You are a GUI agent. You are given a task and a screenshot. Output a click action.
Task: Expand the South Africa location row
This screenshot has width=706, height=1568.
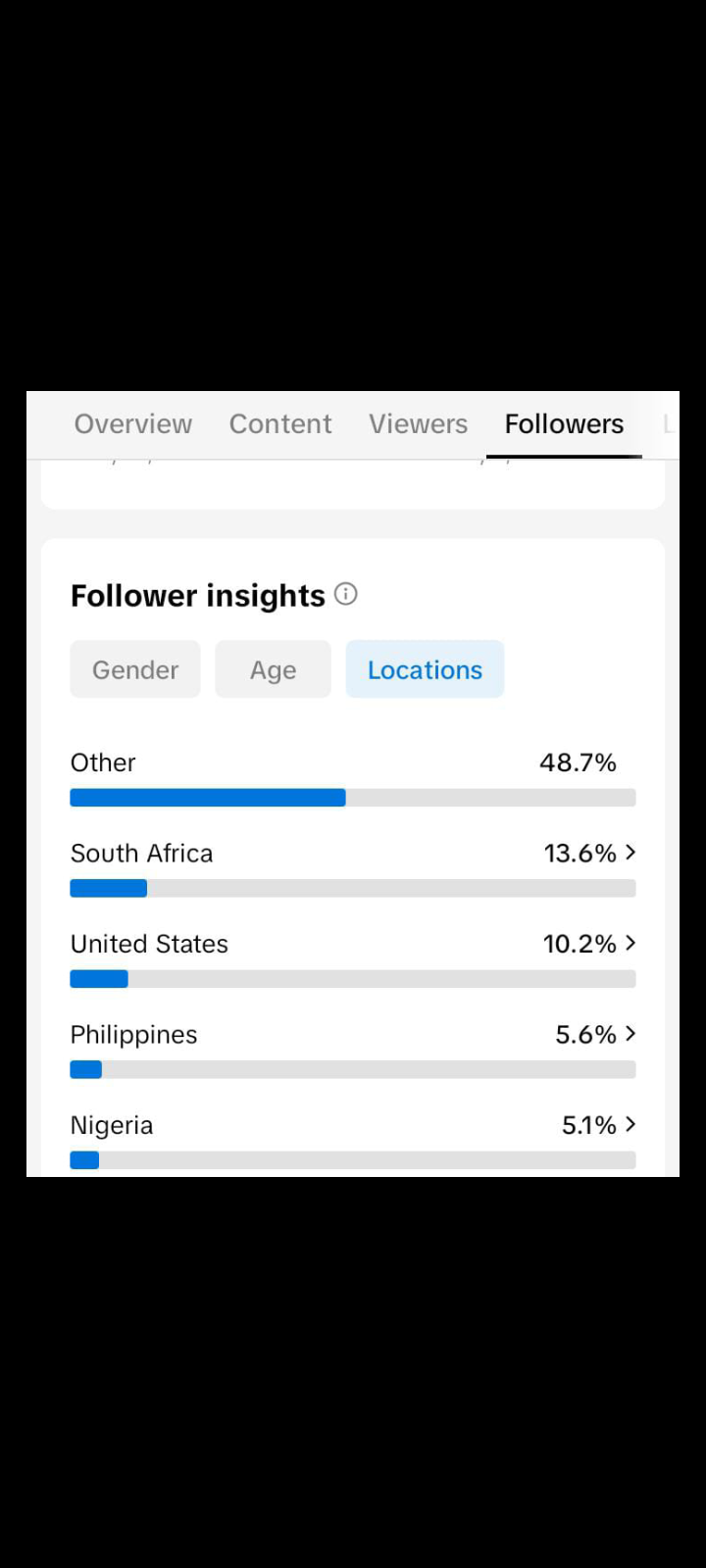click(x=353, y=868)
